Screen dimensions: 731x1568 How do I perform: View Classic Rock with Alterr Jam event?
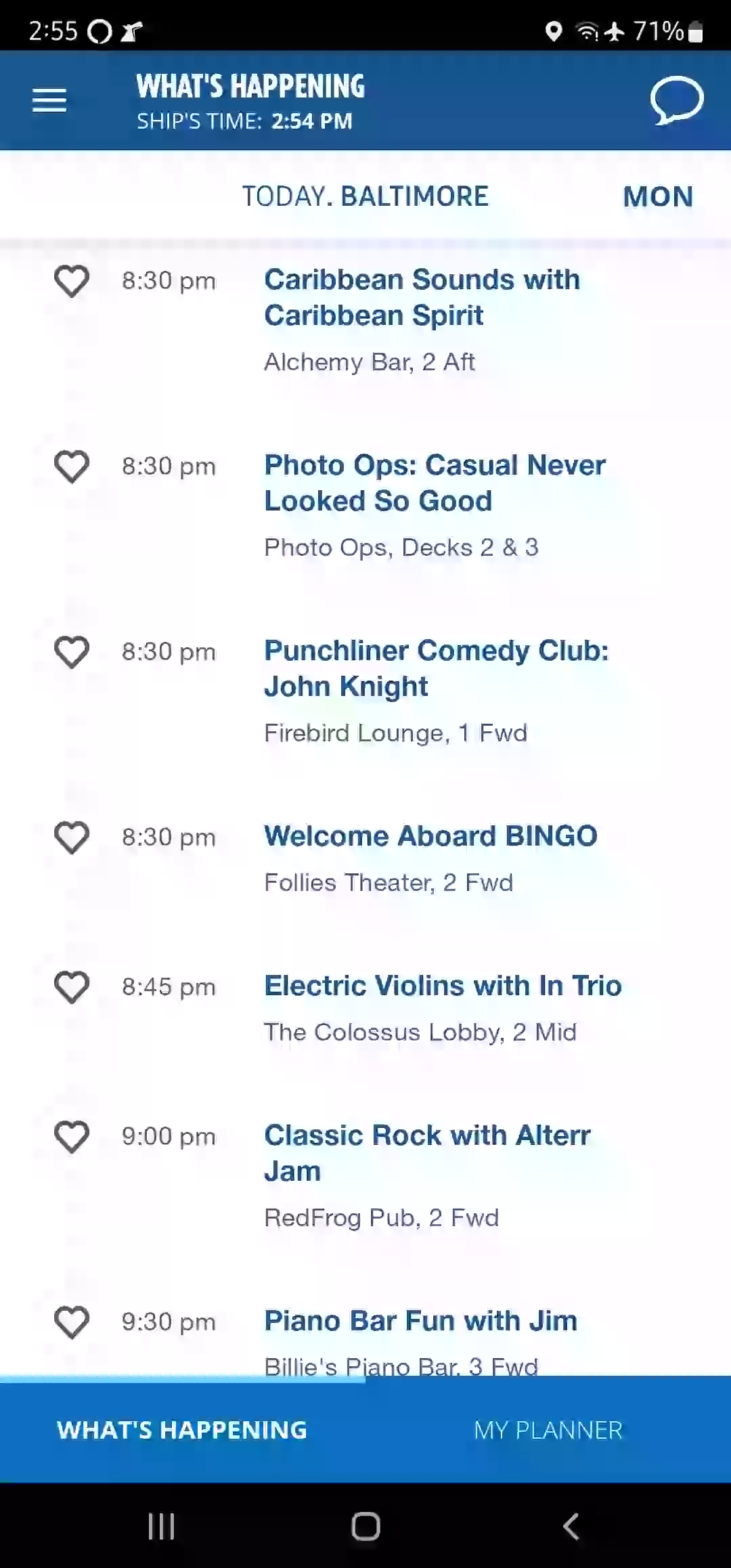427,1153
